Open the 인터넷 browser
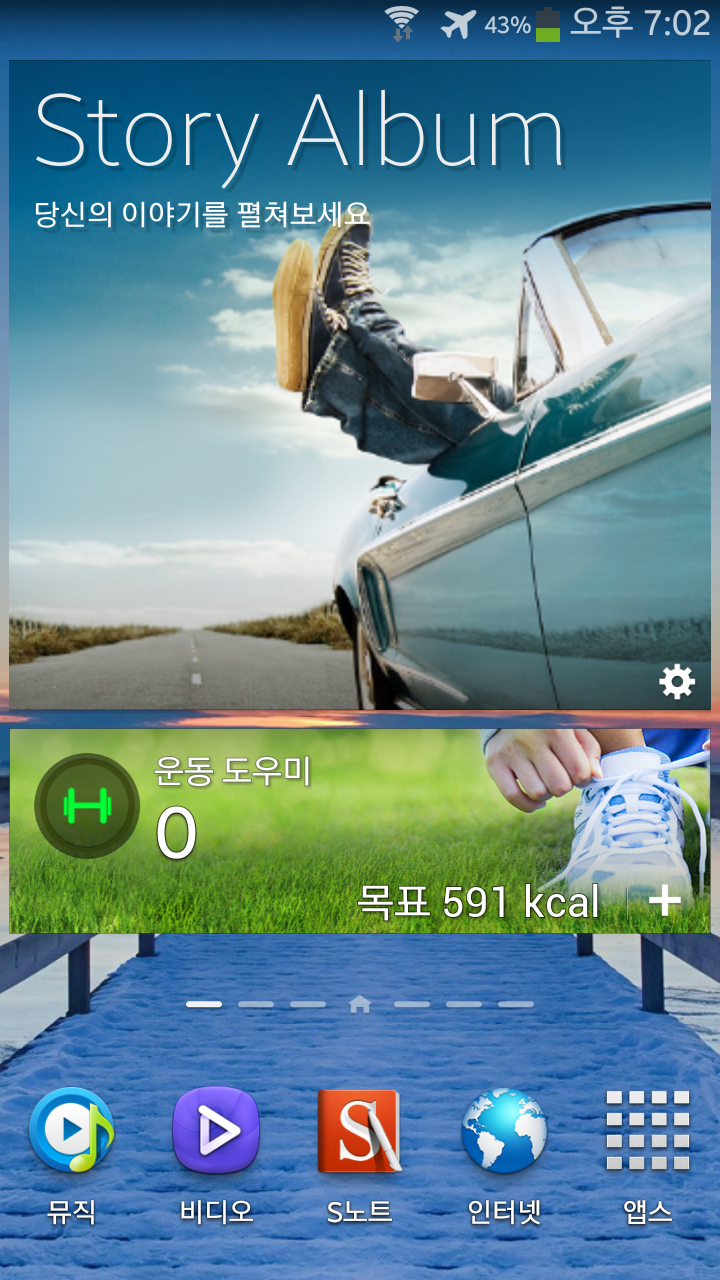 pos(504,1133)
